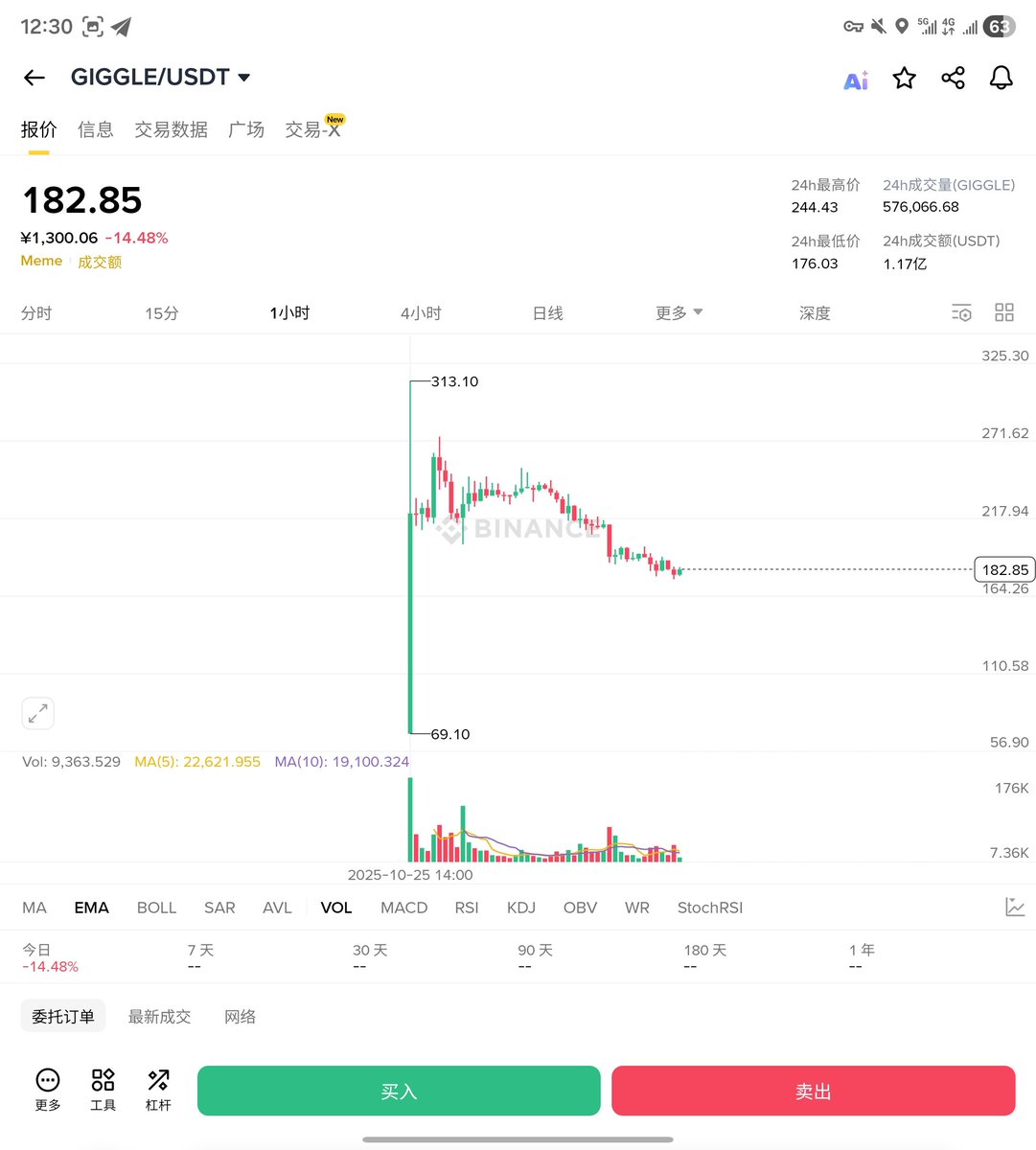Set a price alert bell

(1001, 79)
